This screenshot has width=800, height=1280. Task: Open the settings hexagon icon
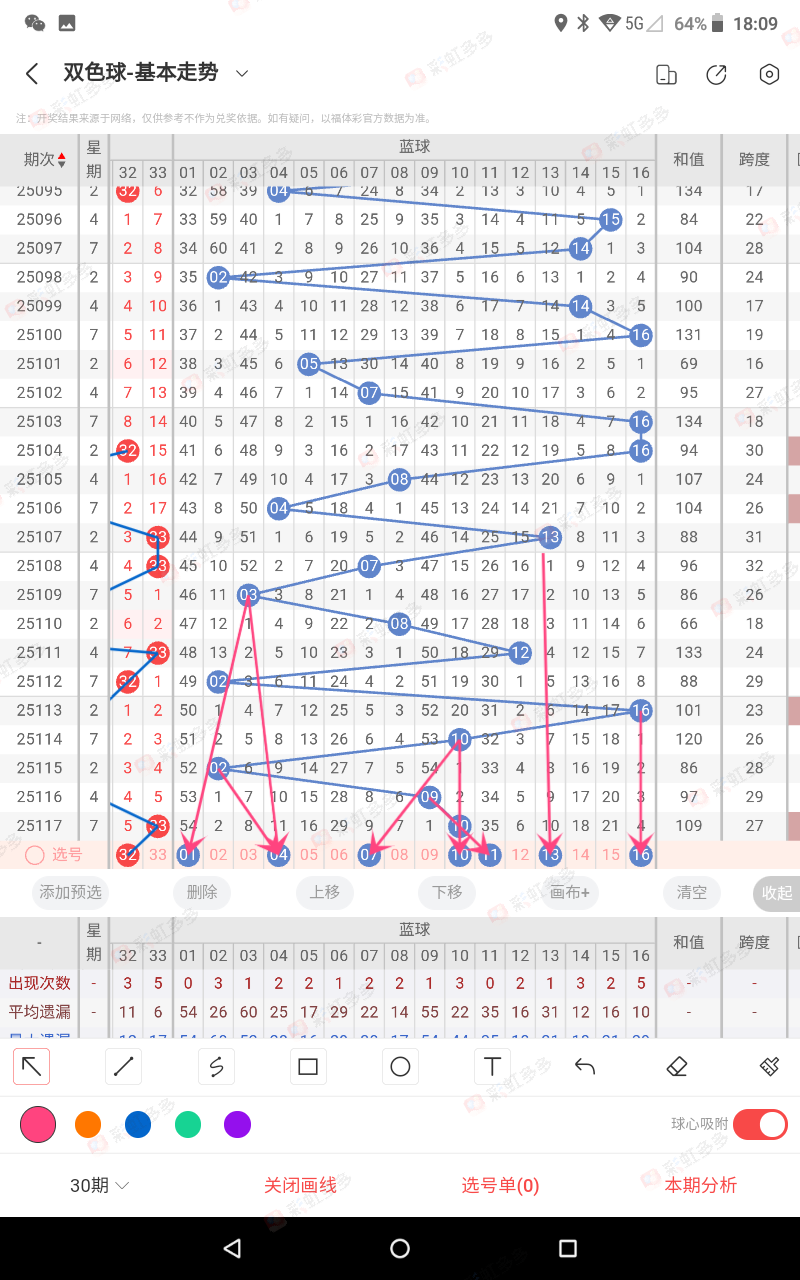coord(768,75)
